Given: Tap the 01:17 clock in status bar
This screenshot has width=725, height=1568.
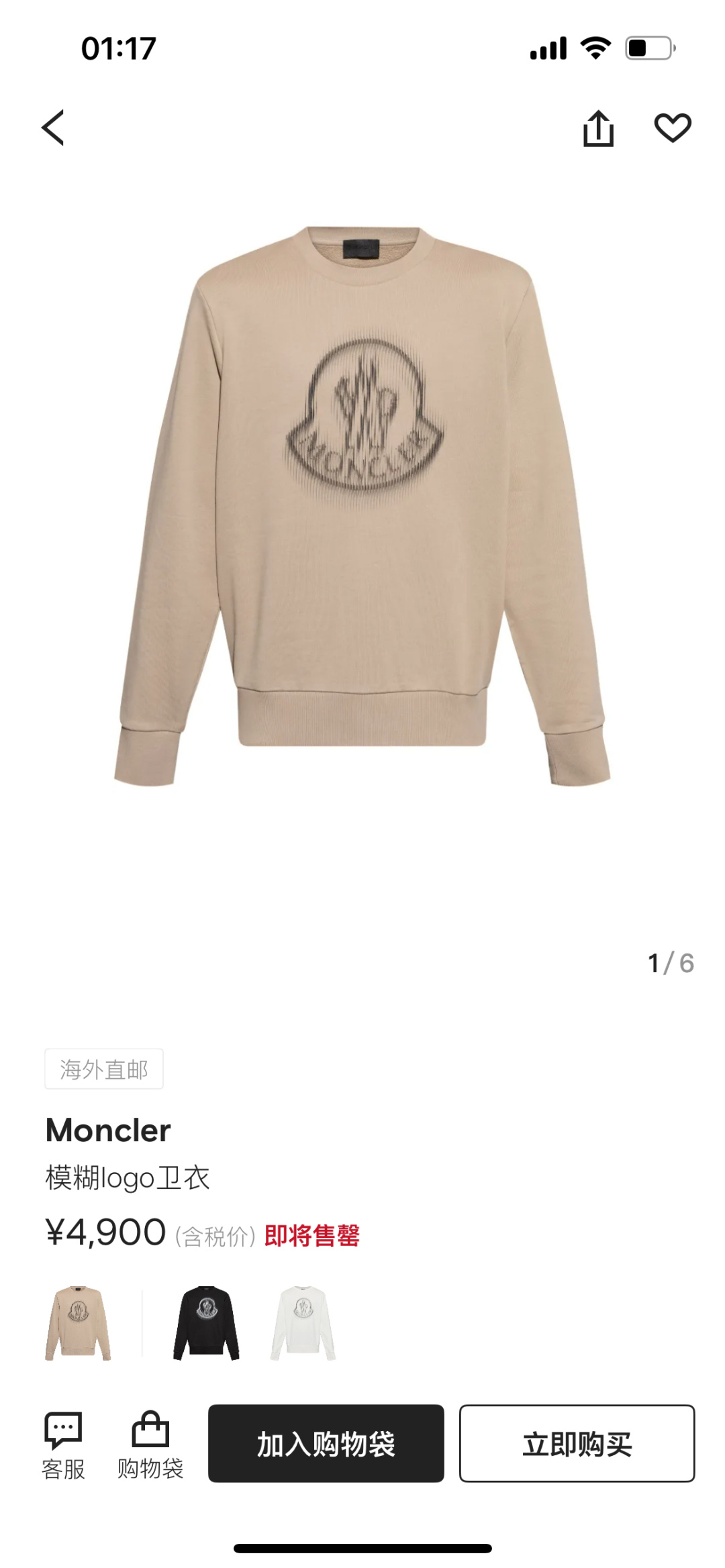Looking at the screenshot, I should coord(118,47).
